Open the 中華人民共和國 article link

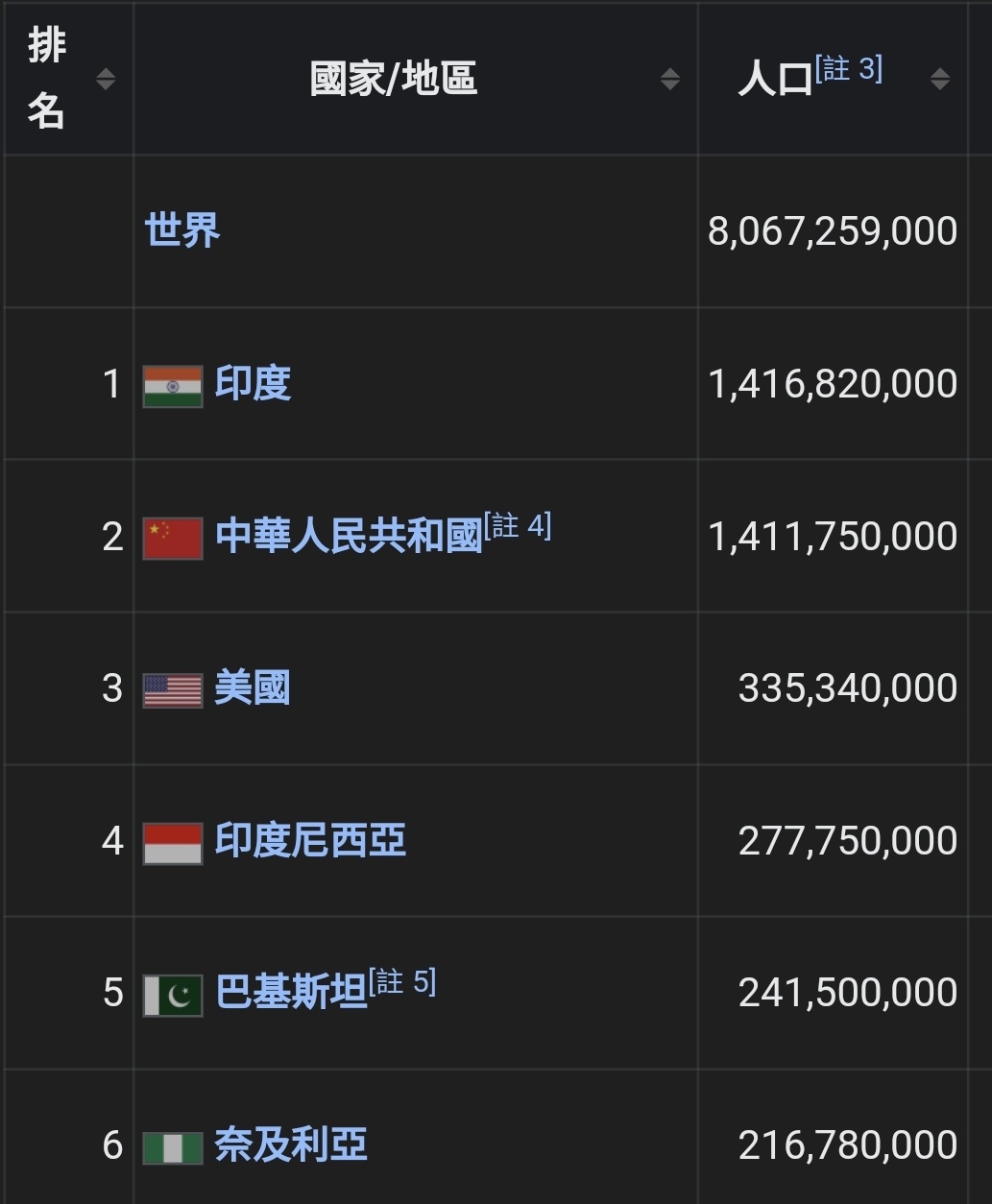348,536
